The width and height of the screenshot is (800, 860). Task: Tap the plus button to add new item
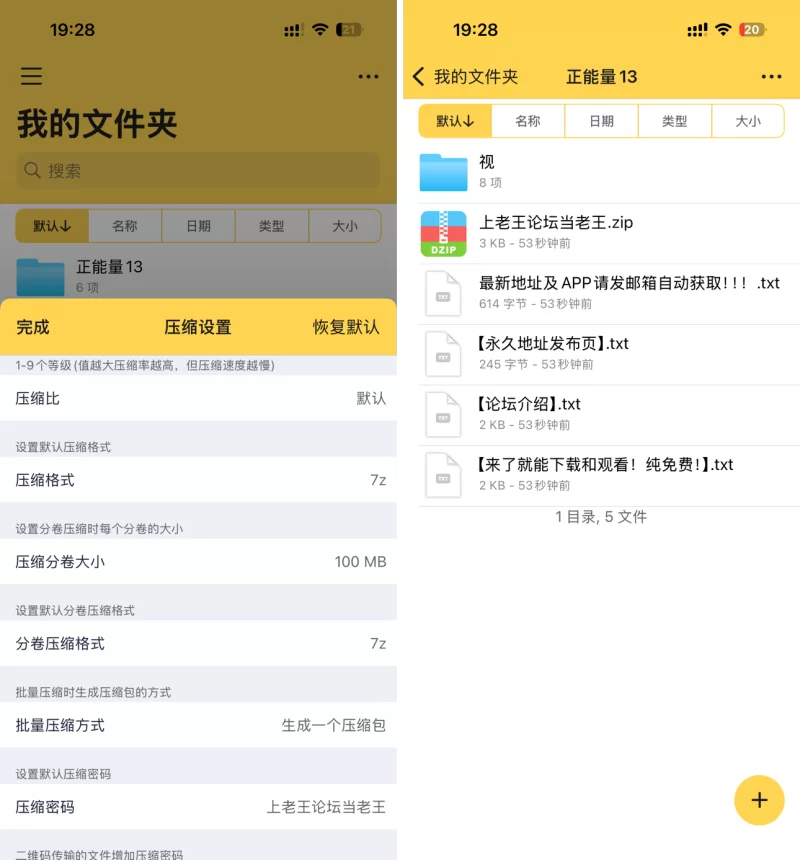click(x=759, y=800)
